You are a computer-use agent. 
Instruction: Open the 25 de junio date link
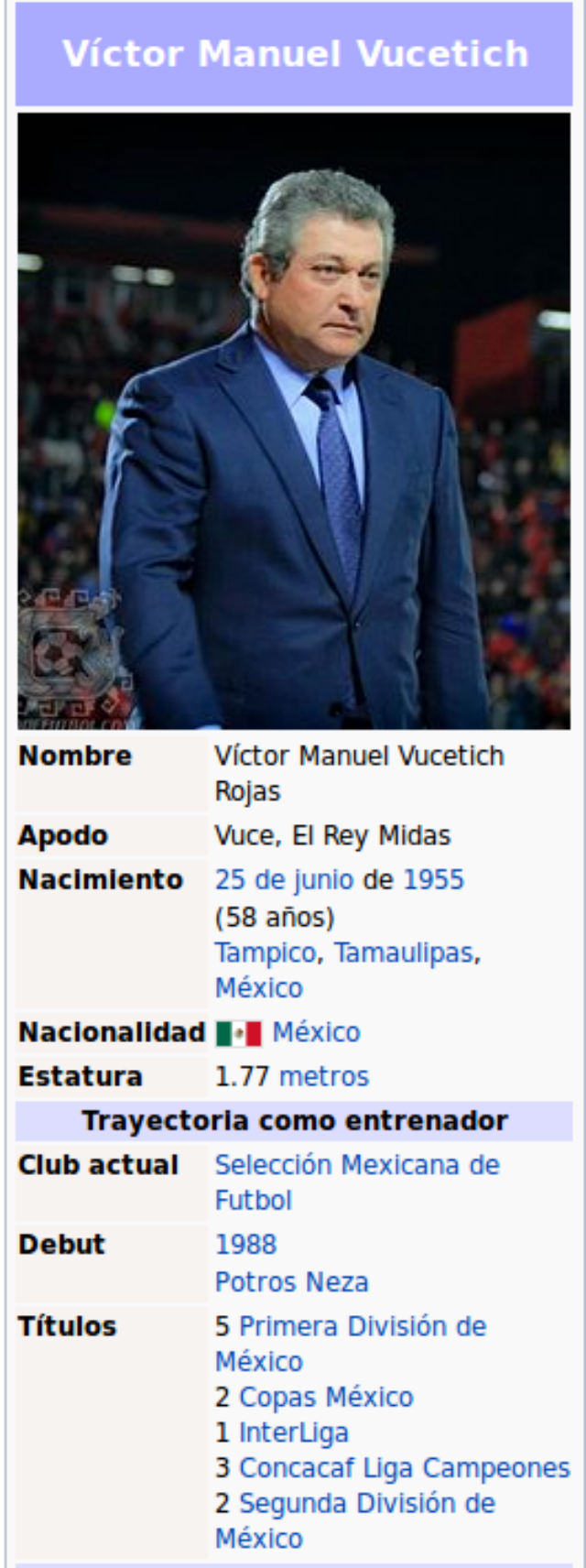point(286,880)
